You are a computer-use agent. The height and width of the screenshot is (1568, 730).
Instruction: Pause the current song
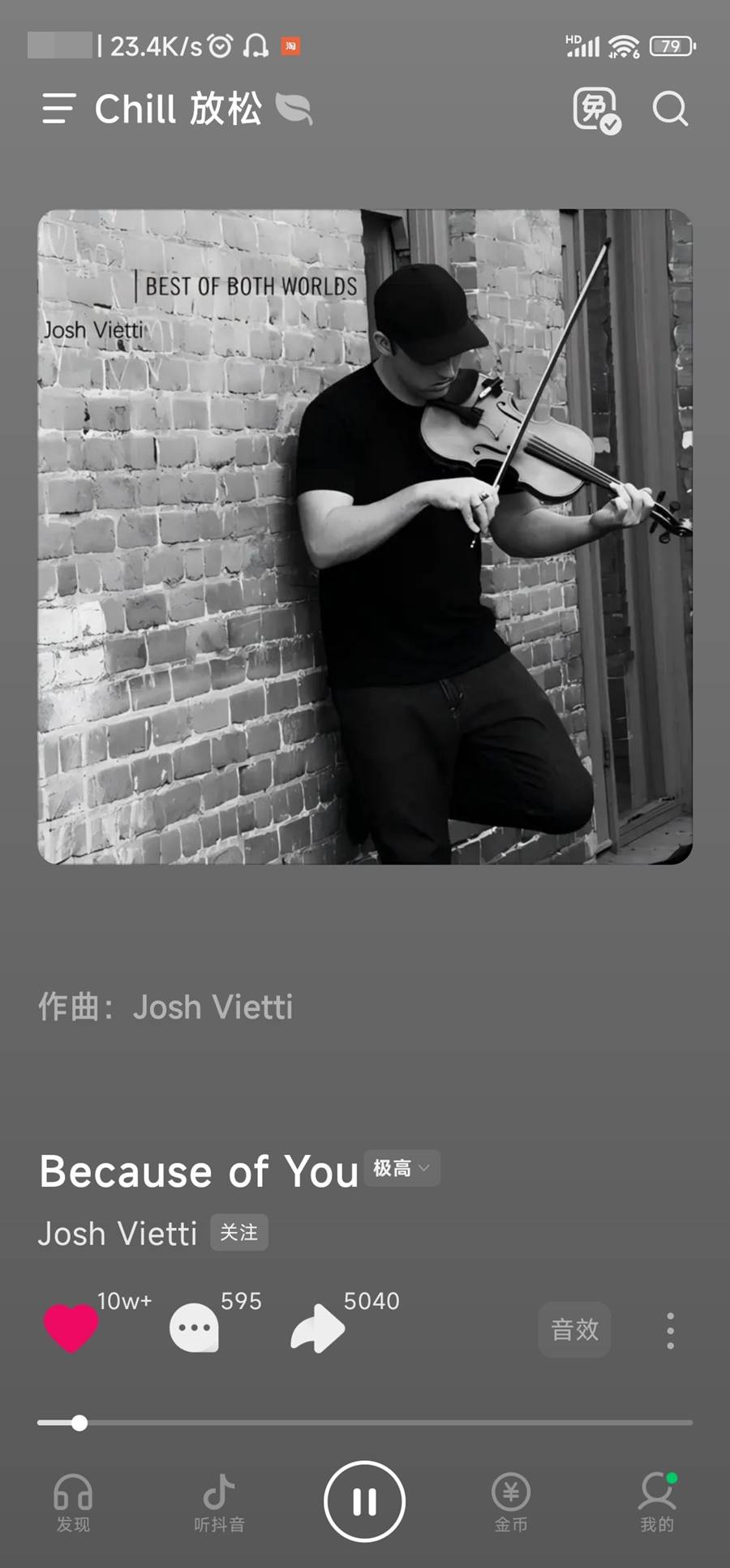click(x=365, y=1501)
